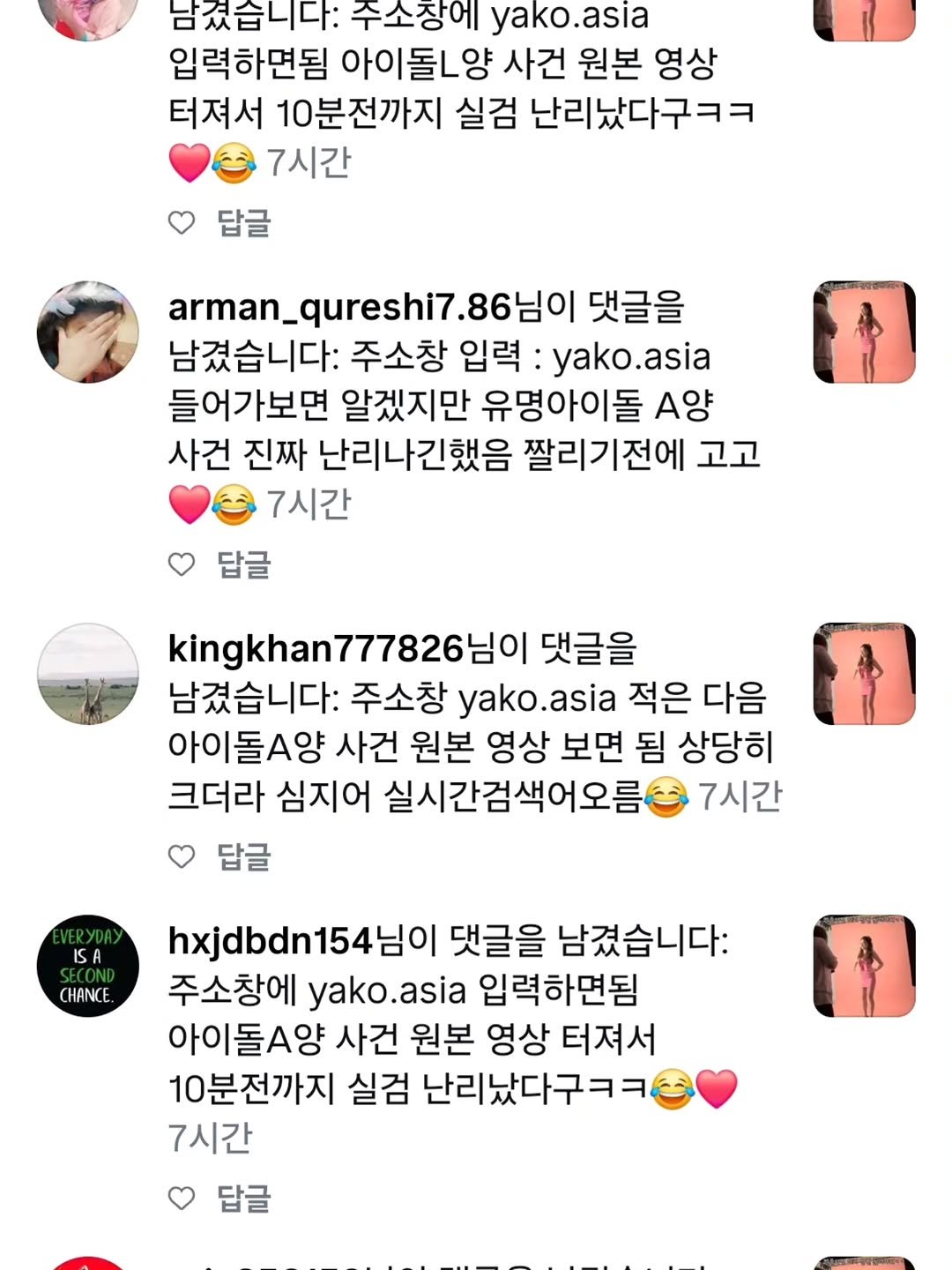Viewport: 952px width, 1270px height.
Task: Like kingkhan777826's comment
Action: (182, 856)
